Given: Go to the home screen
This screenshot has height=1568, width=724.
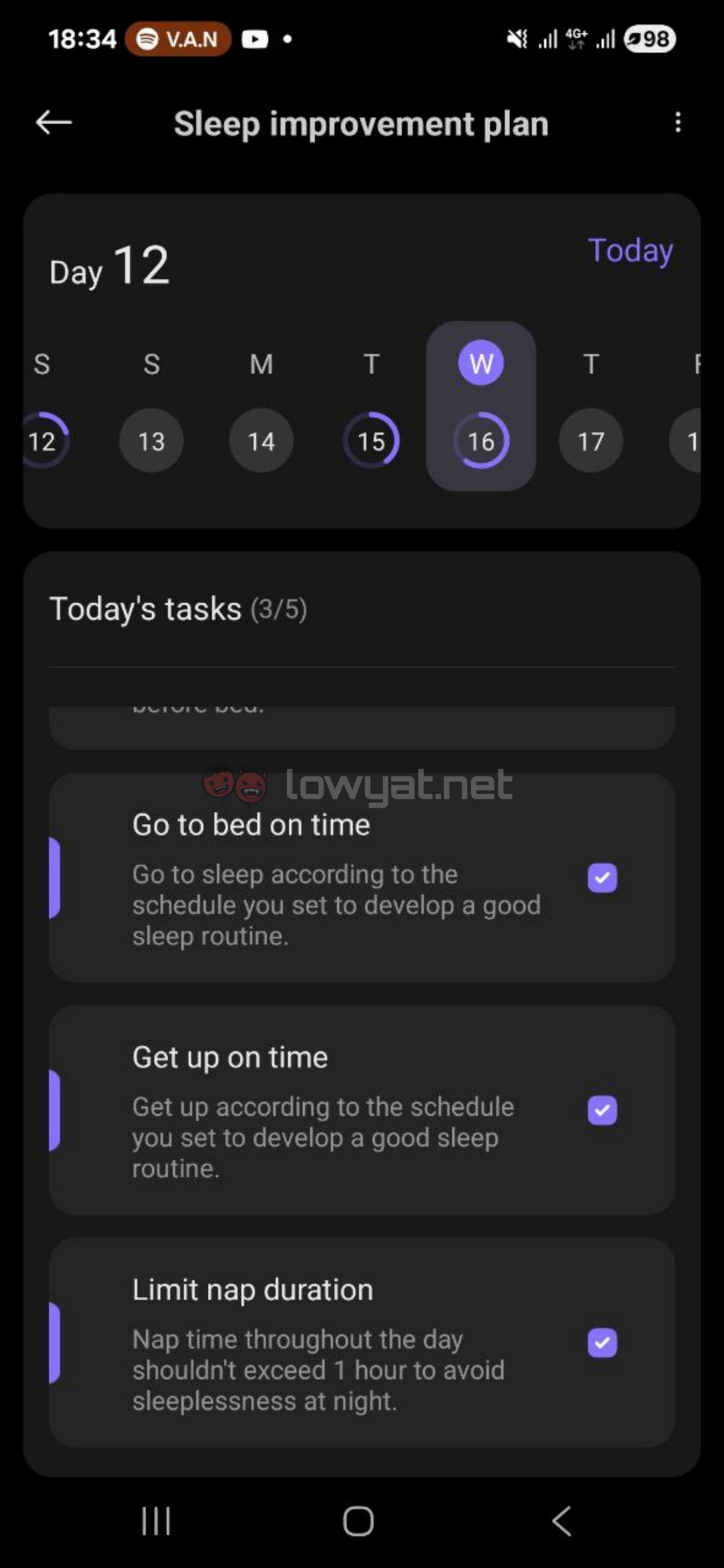Looking at the screenshot, I should click(358, 1521).
